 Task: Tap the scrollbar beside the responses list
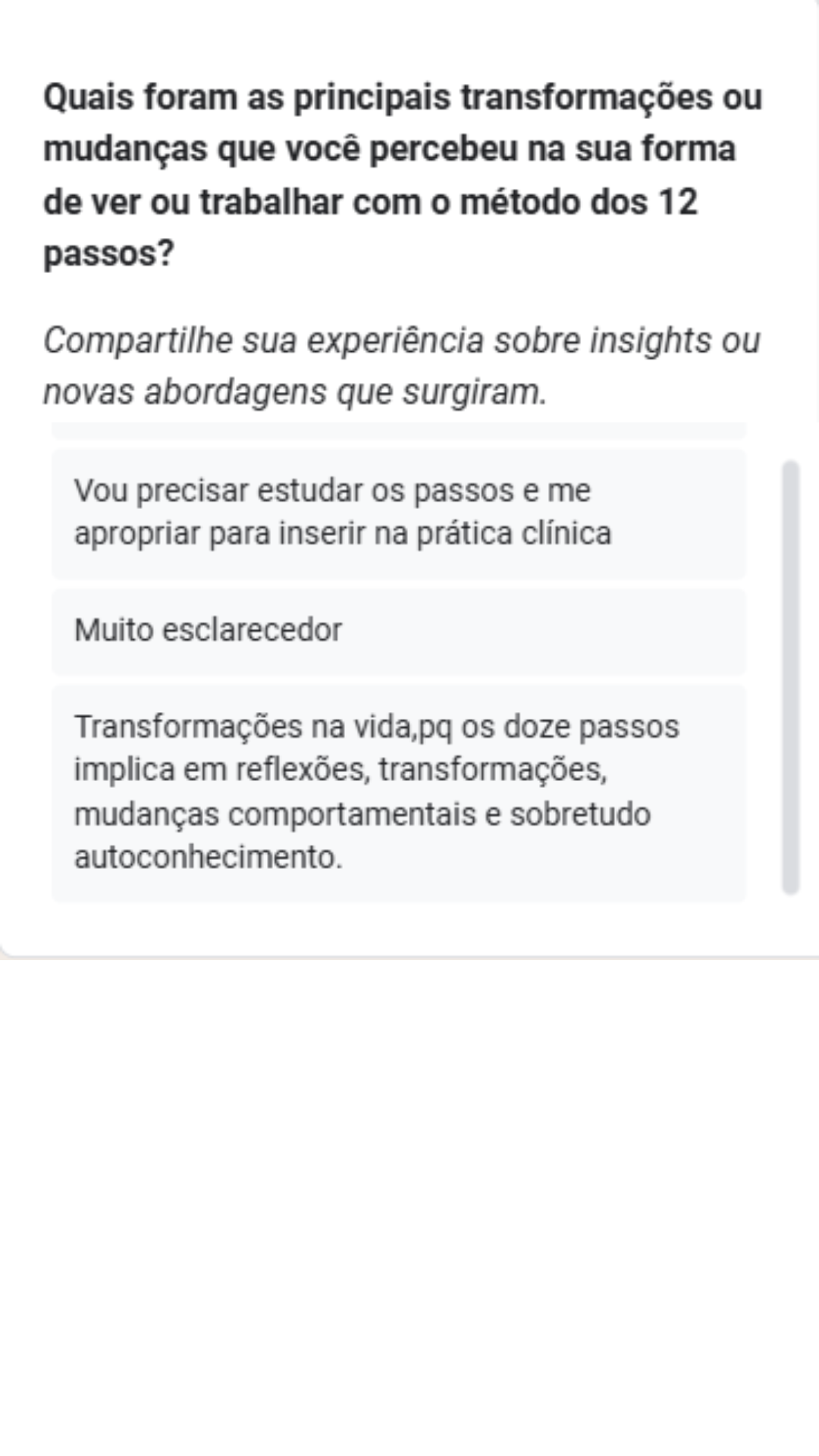pos(790,676)
